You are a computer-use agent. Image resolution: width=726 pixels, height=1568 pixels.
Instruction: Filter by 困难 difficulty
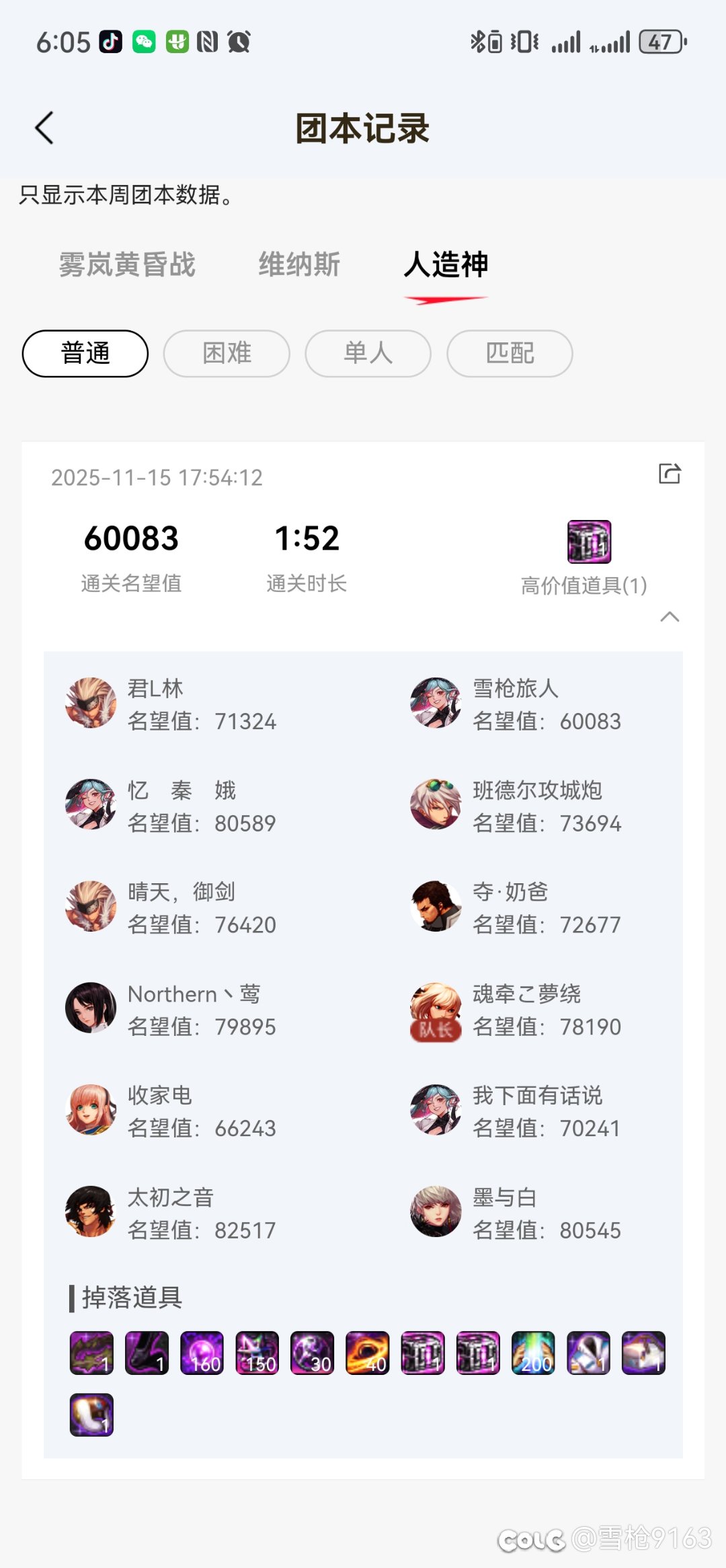point(227,353)
